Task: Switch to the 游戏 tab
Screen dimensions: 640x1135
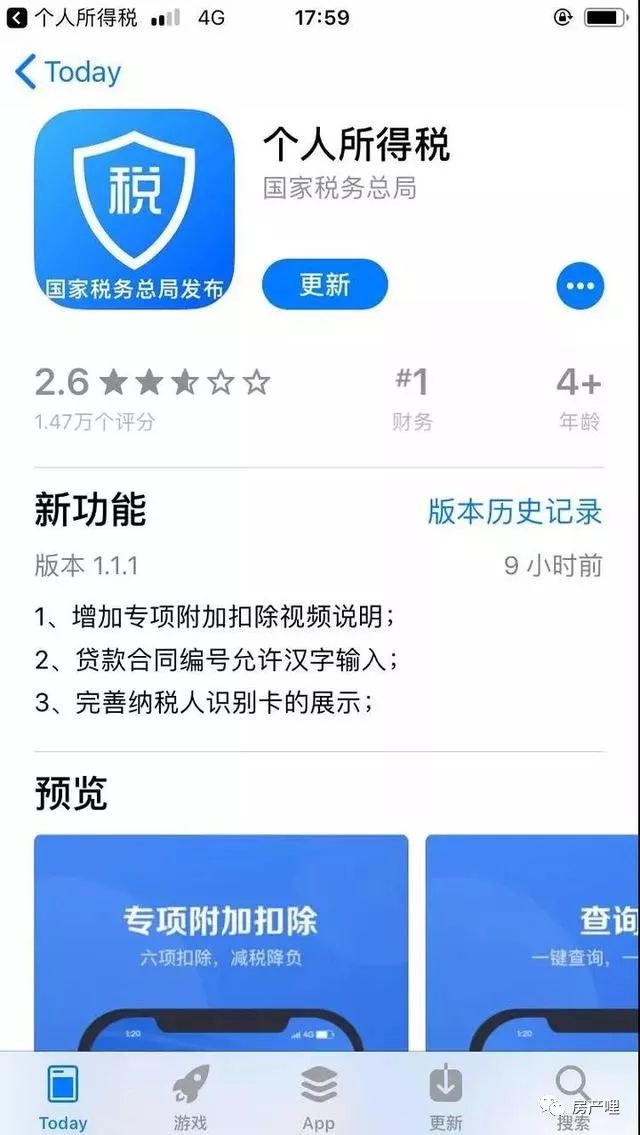Action: click(190, 1096)
